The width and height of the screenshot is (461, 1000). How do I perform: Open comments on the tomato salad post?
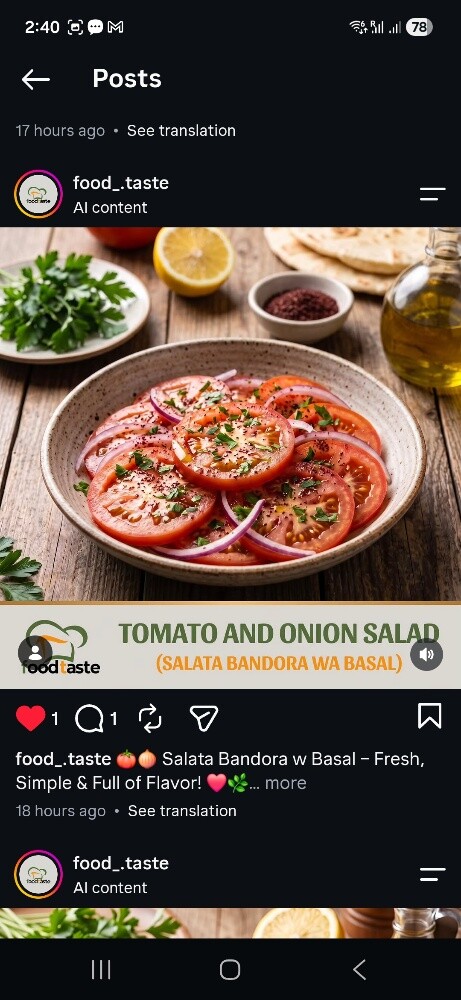tap(89, 719)
